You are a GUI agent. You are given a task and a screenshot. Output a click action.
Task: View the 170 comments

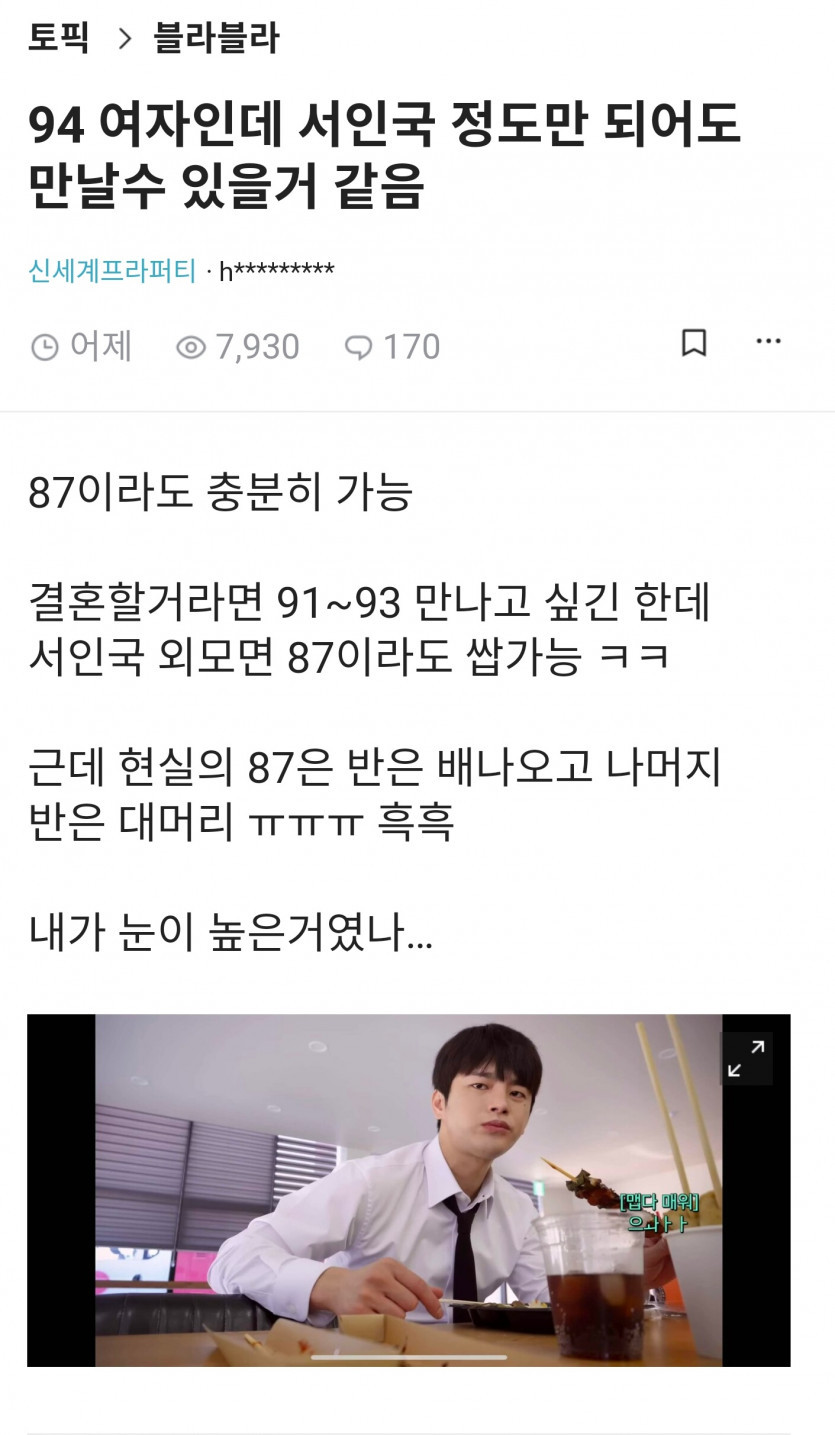point(392,347)
